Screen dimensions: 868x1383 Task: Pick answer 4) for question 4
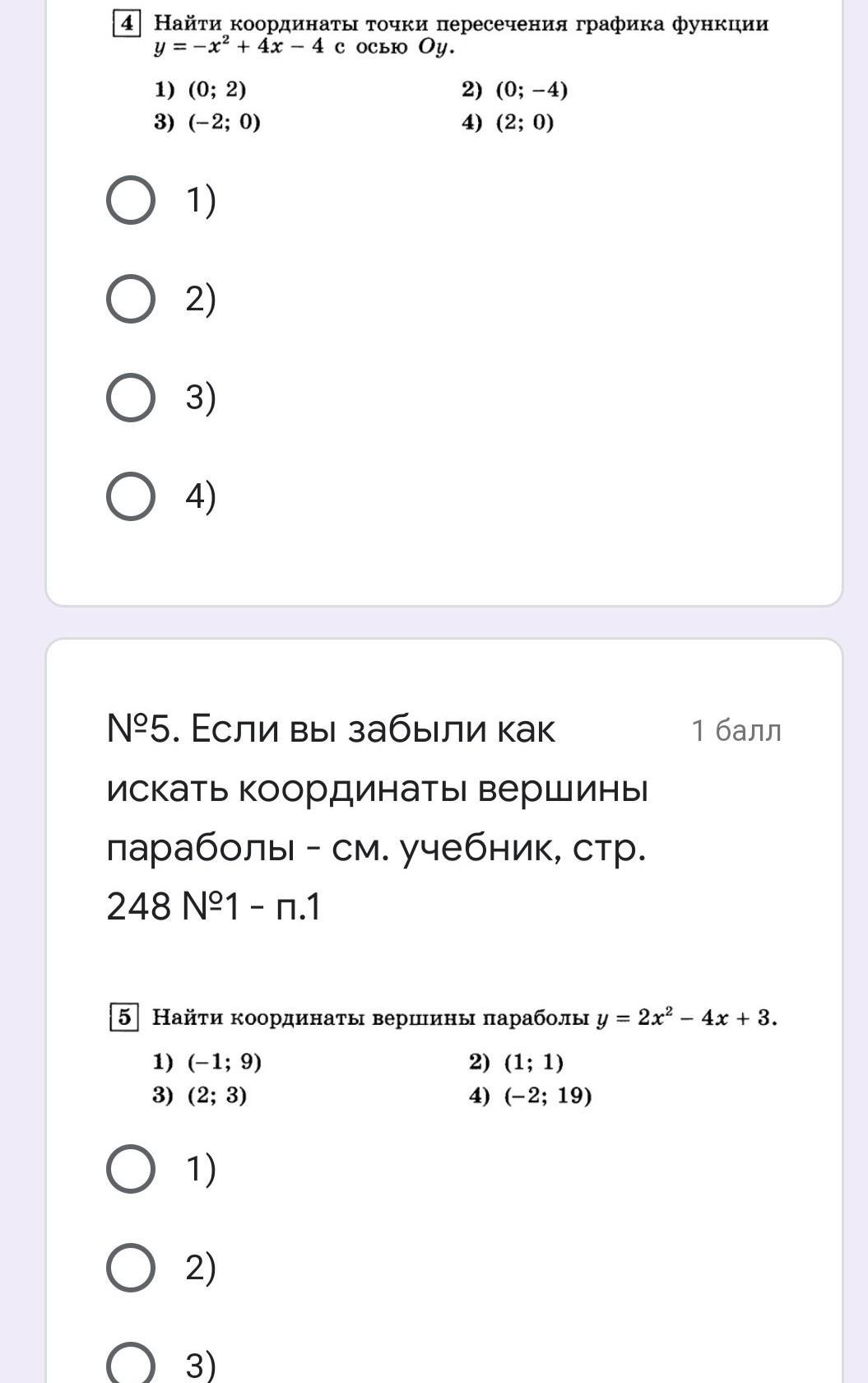pos(131,496)
